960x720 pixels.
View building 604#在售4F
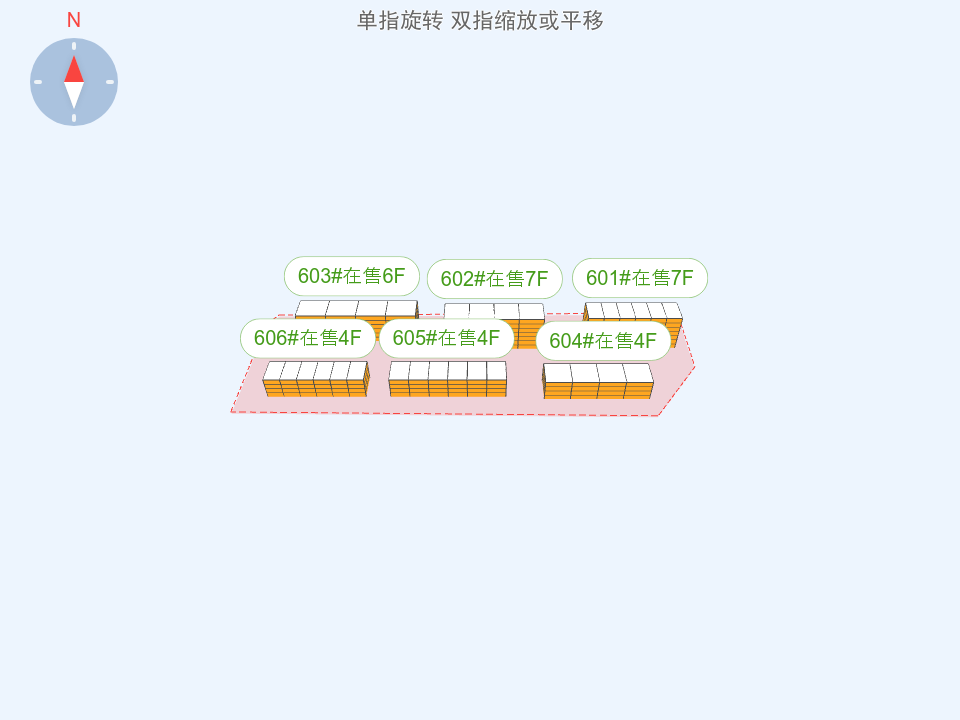tap(603, 341)
